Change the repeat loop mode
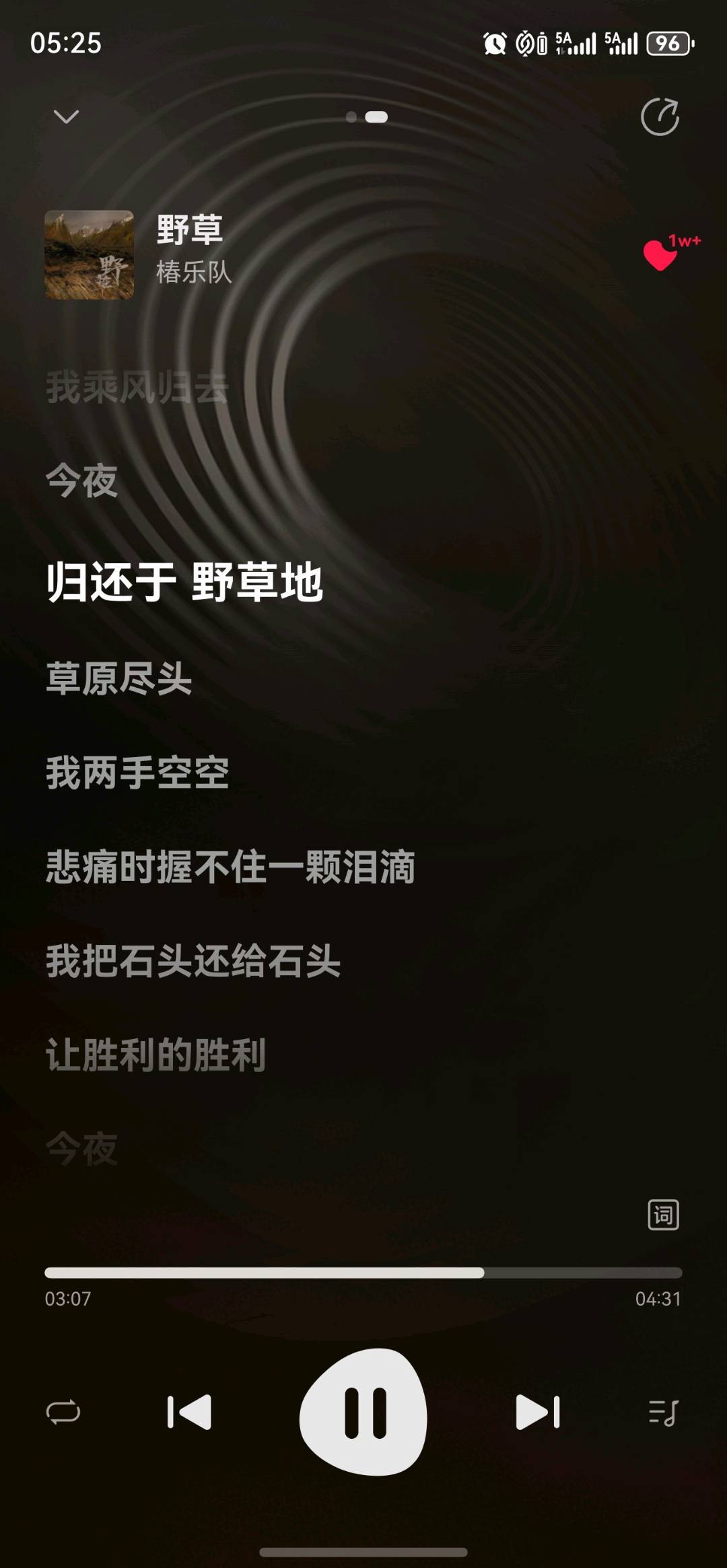The height and width of the screenshot is (1568, 727). [63, 1412]
